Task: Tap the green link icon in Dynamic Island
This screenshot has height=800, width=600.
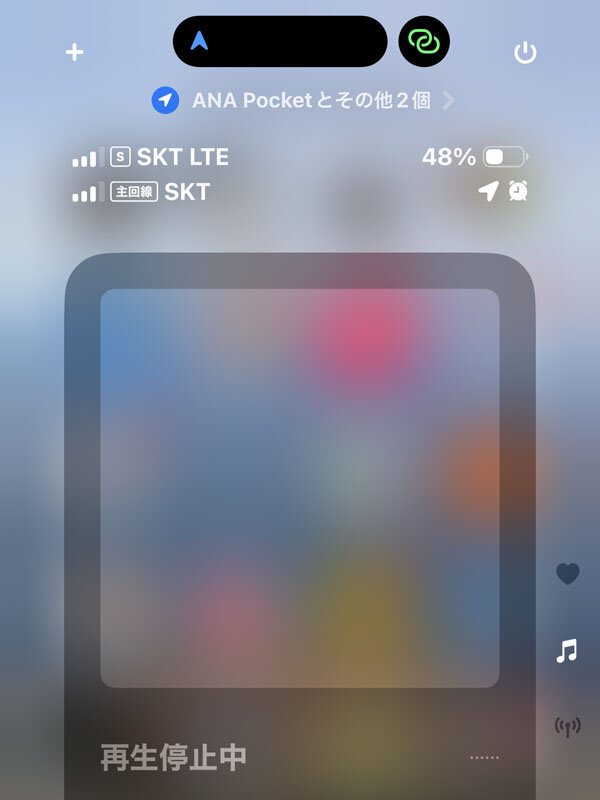Action: (x=424, y=41)
